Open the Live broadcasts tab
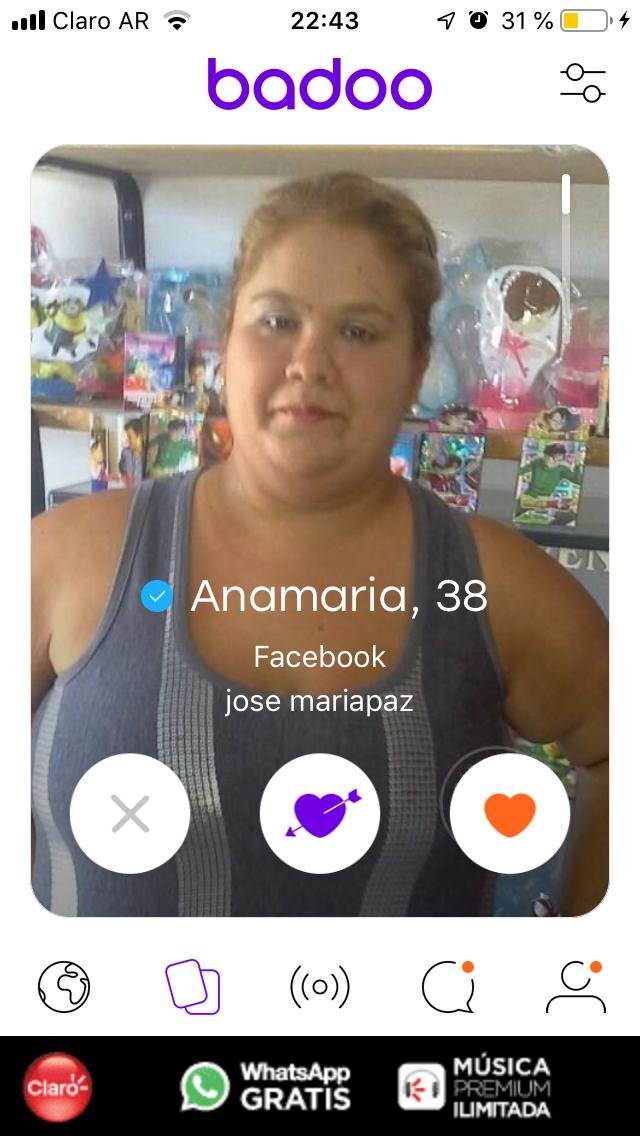Viewport: 640px width, 1136px height. click(320, 987)
